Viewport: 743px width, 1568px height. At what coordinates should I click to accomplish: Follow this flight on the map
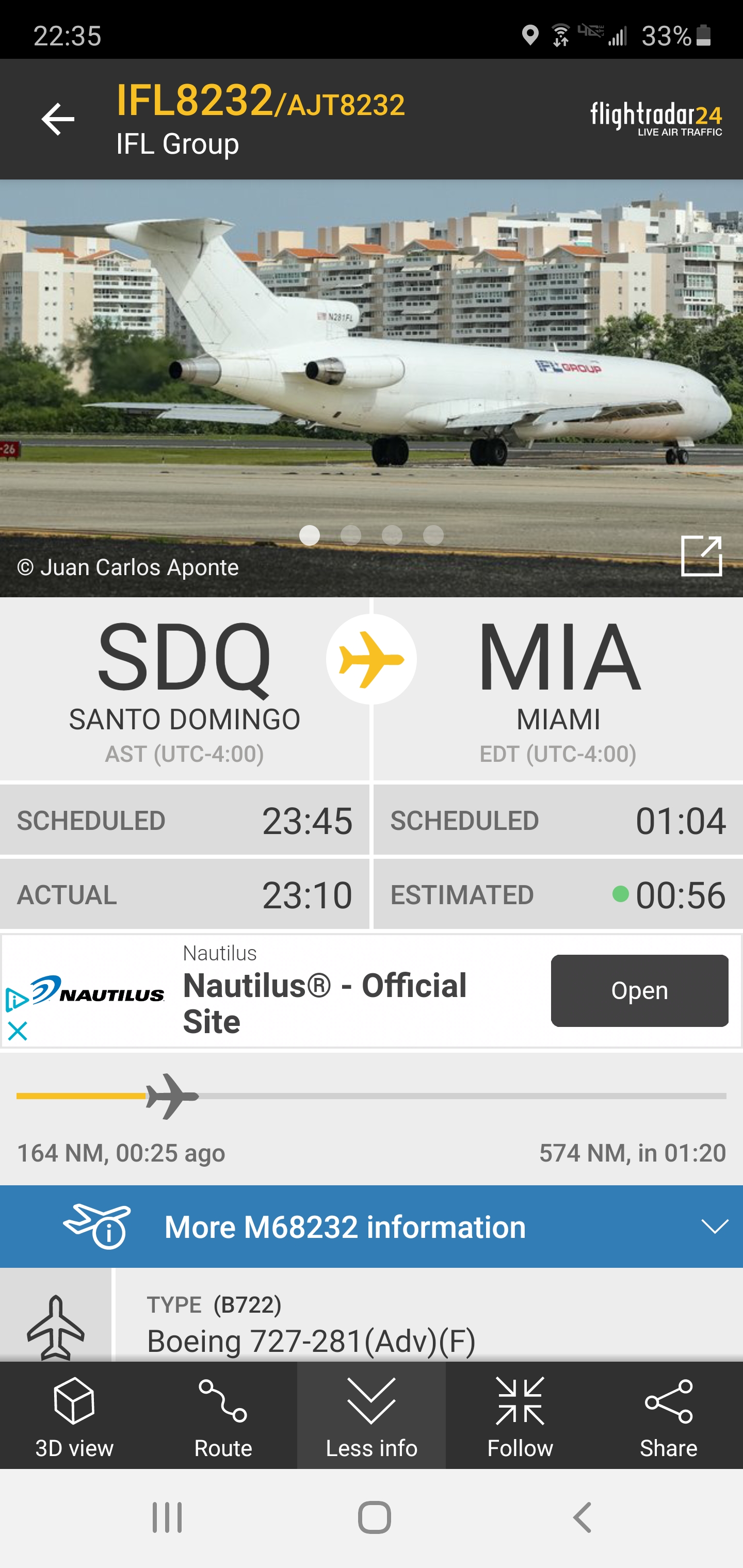(520, 1416)
